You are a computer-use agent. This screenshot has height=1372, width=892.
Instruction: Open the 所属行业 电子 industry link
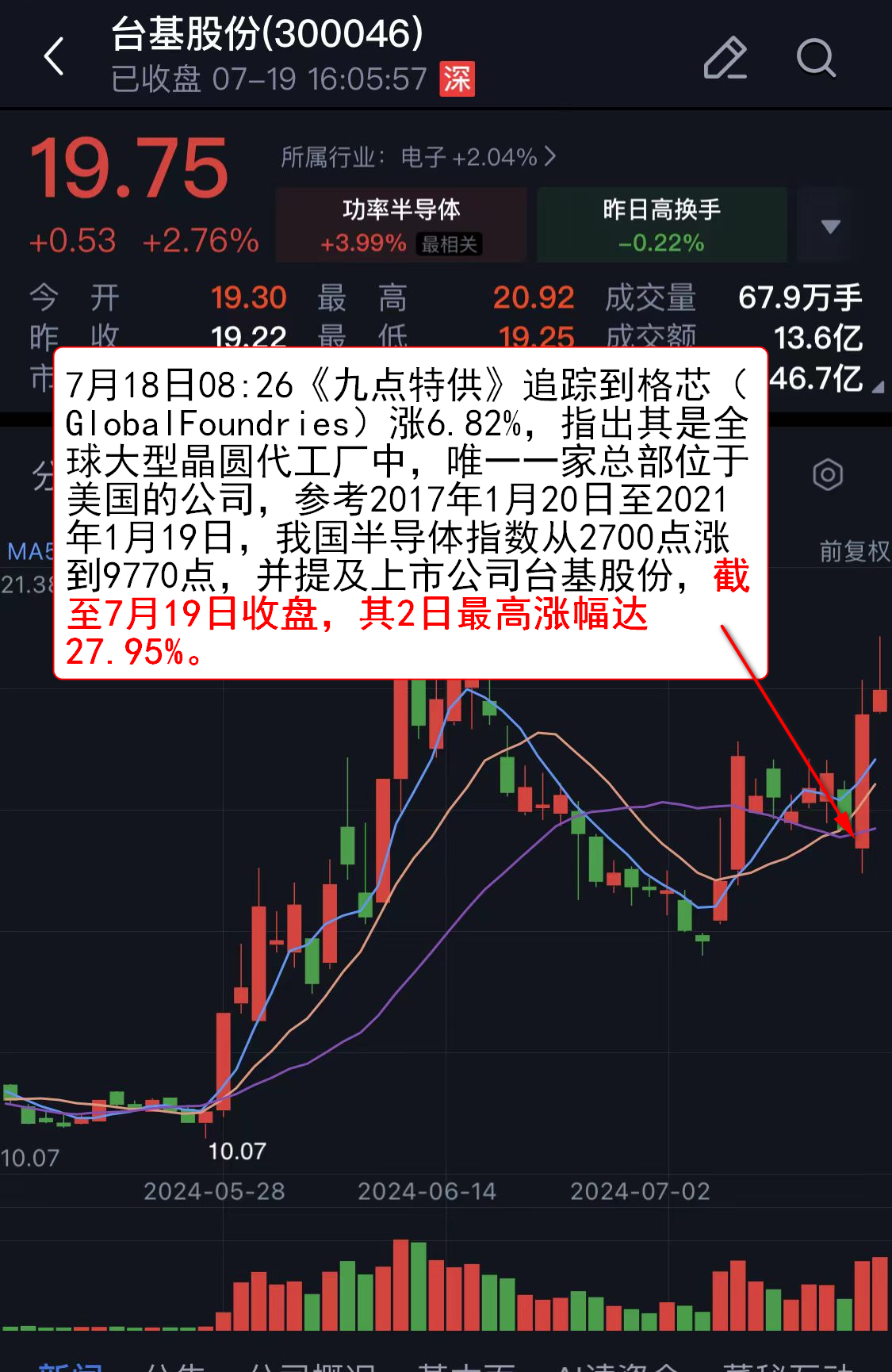click(418, 157)
